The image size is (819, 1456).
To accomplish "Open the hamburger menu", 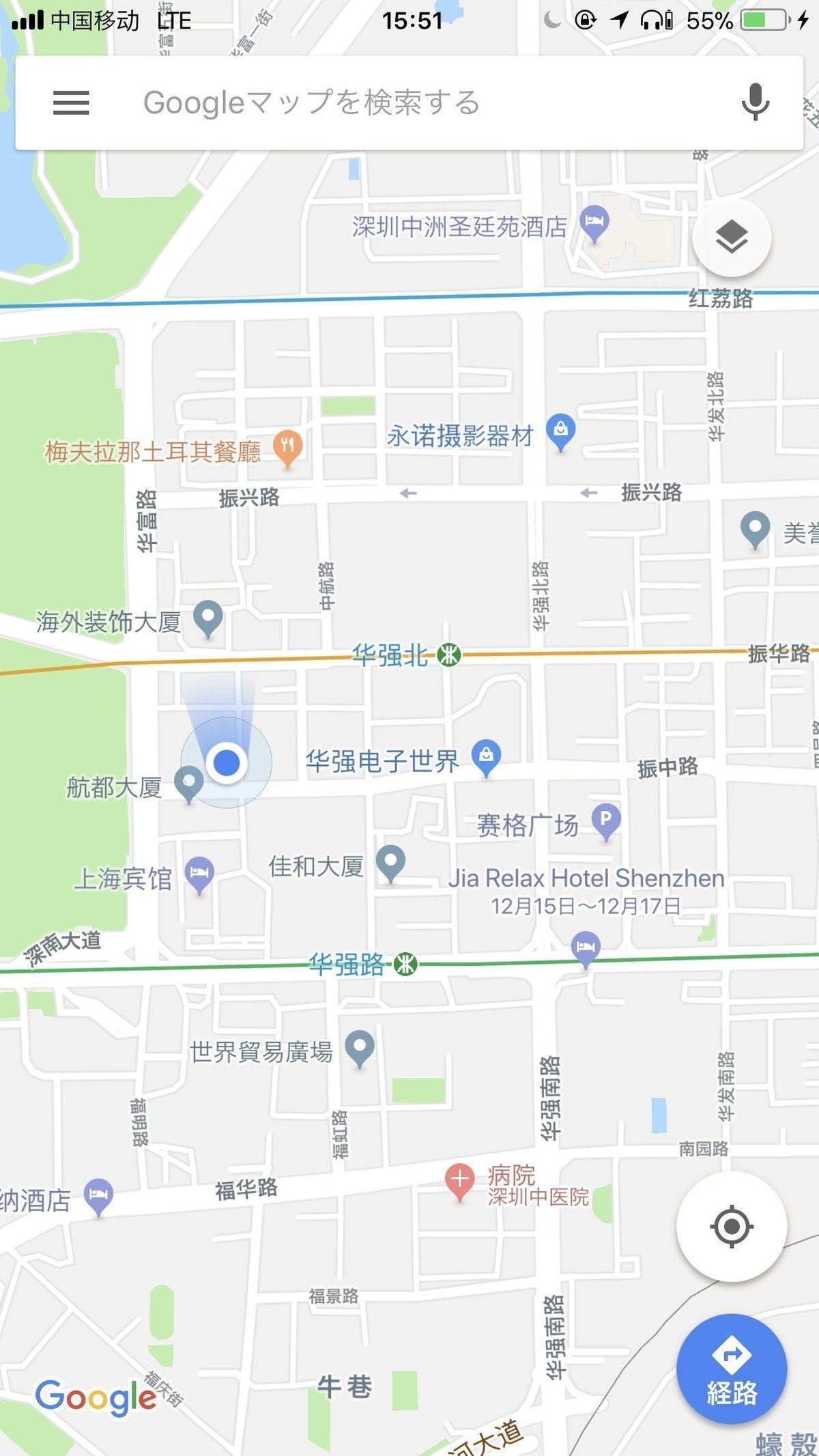I will click(71, 103).
